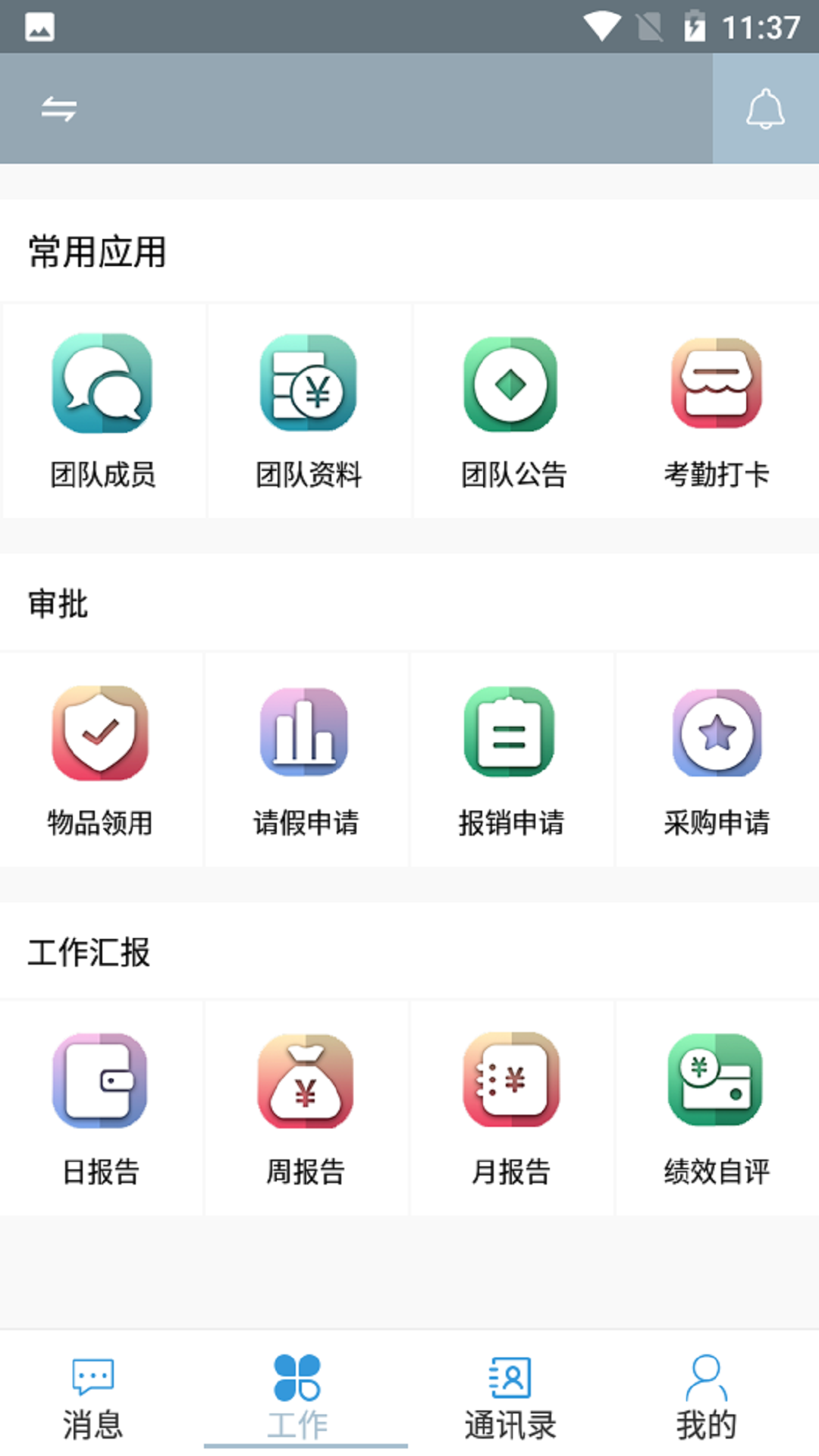This screenshot has height=1456, width=819.
Task: Select the 工作 tab
Action: click(x=297, y=1398)
